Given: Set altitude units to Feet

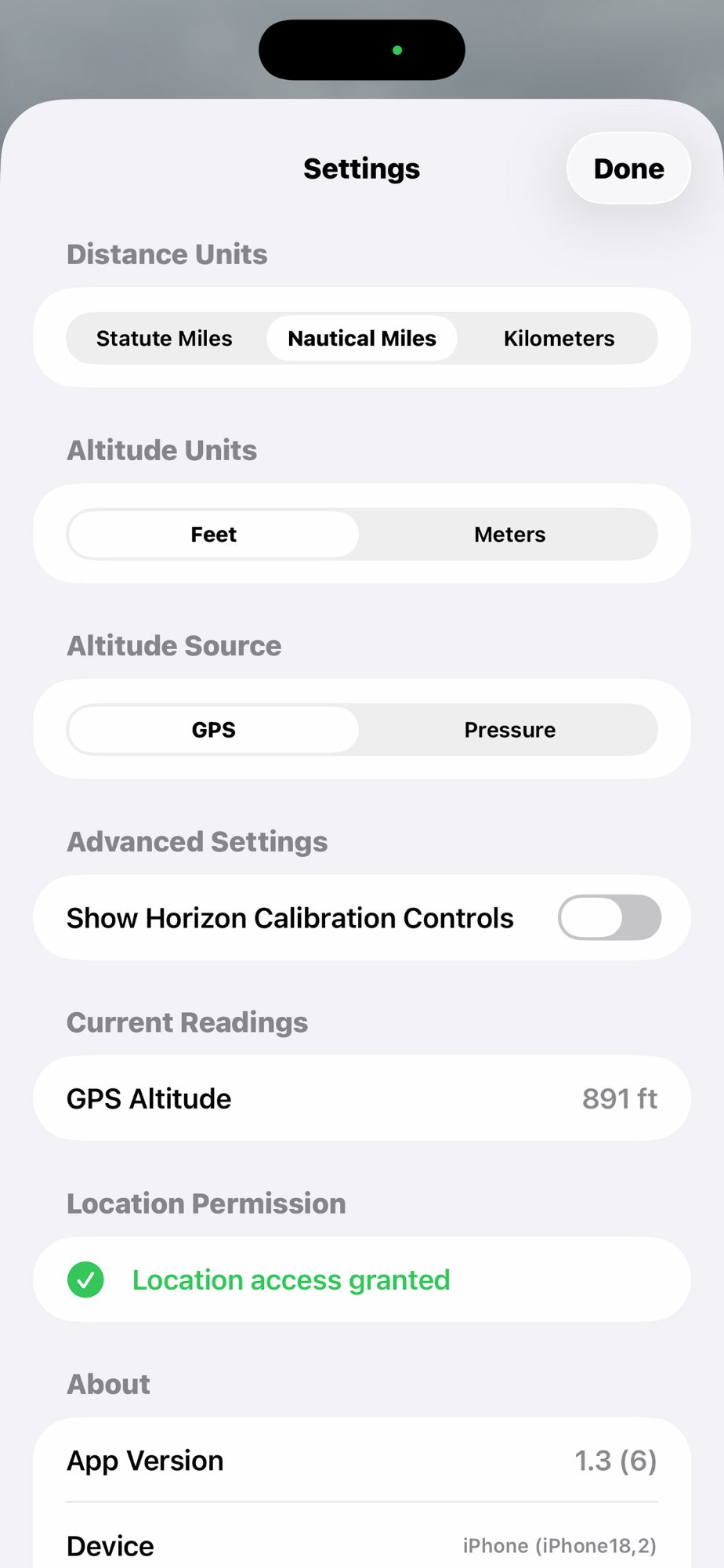Looking at the screenshot, I should (212, 534).
